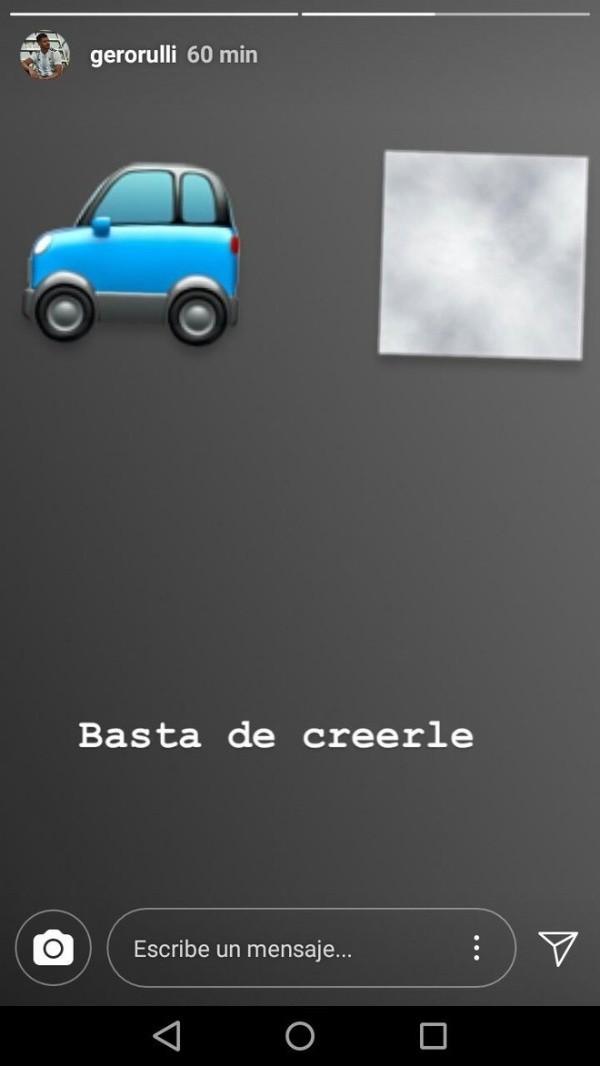This screenshot has width=600, height=1066.
Task: Go back with the system back button
Action: point(167,1035)
